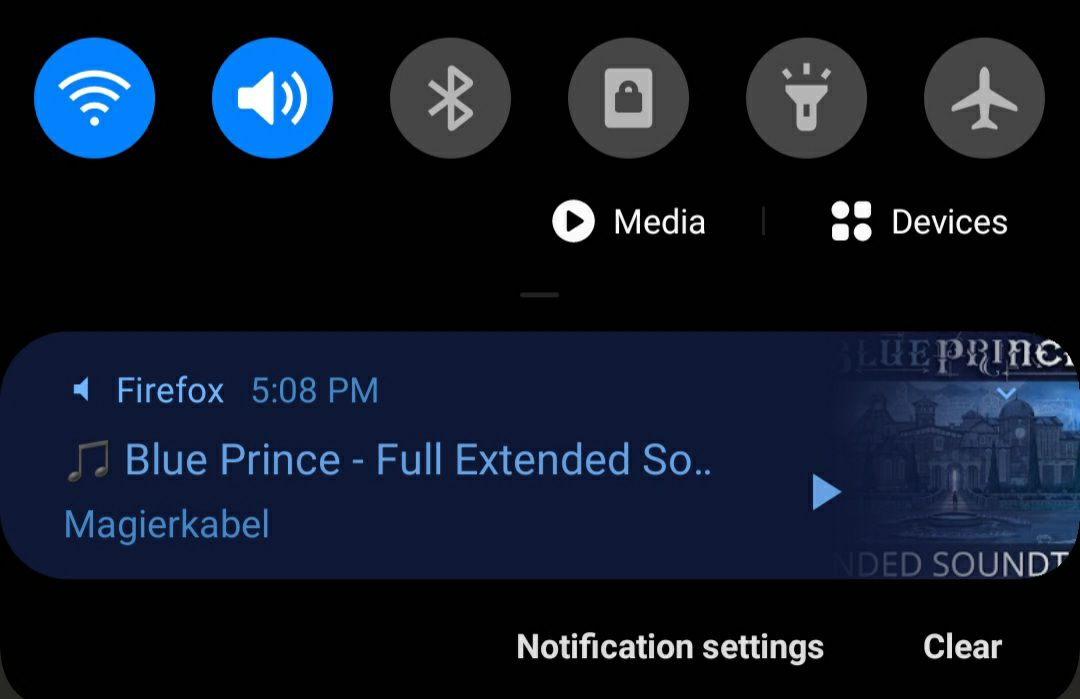1080x699 pixels.
Task: Toggle the sound mode quick setting
Action: 272,98
